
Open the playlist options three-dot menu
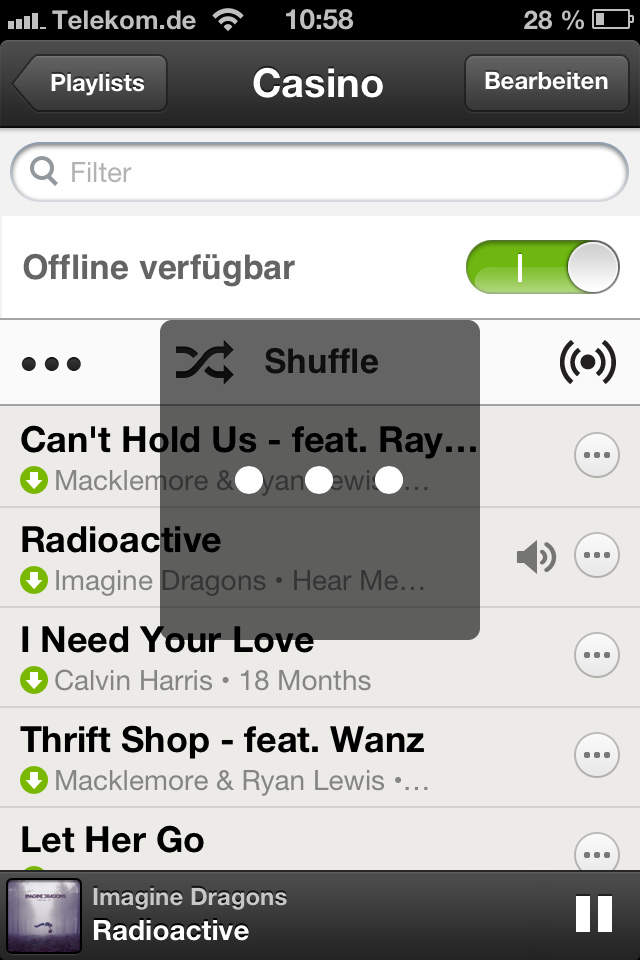pos(51,364)
